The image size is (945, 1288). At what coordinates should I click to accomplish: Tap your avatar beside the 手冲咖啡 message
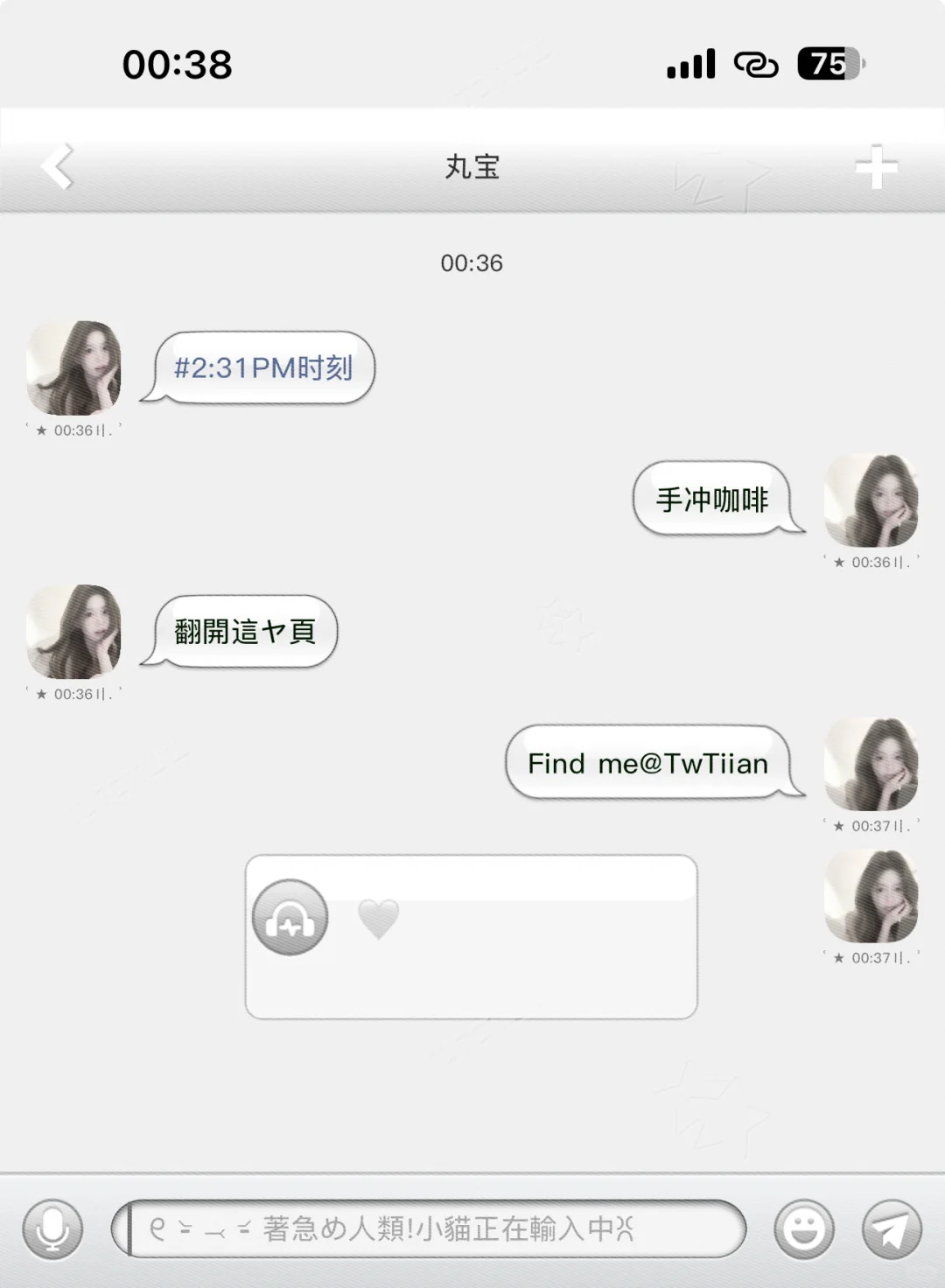pos(871,503)
